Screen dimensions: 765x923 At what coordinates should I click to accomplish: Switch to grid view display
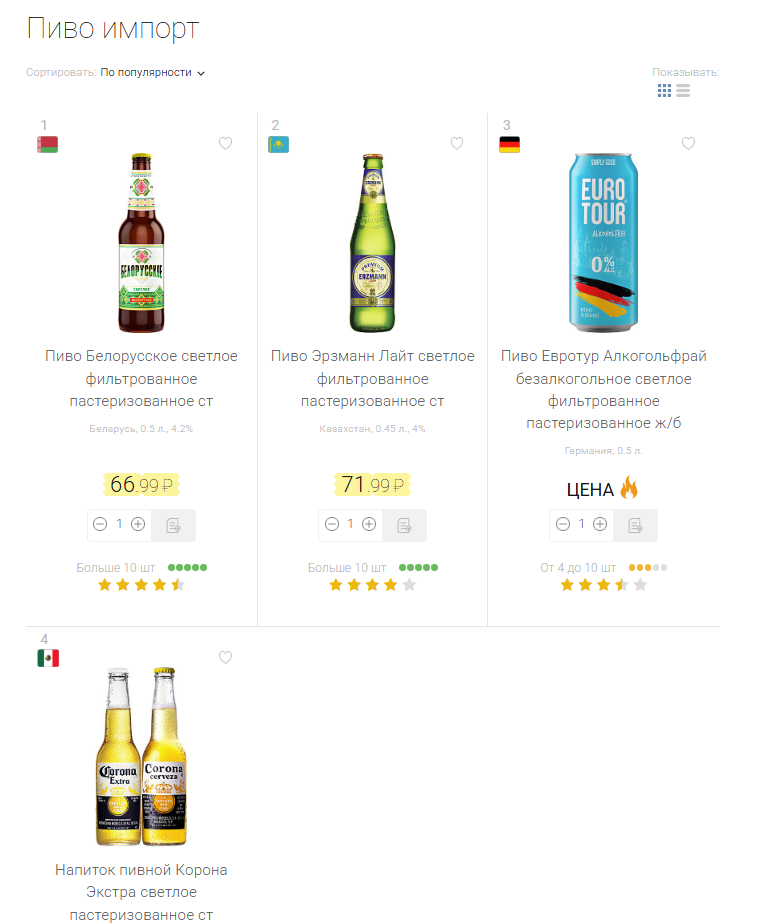click(665, 91)
